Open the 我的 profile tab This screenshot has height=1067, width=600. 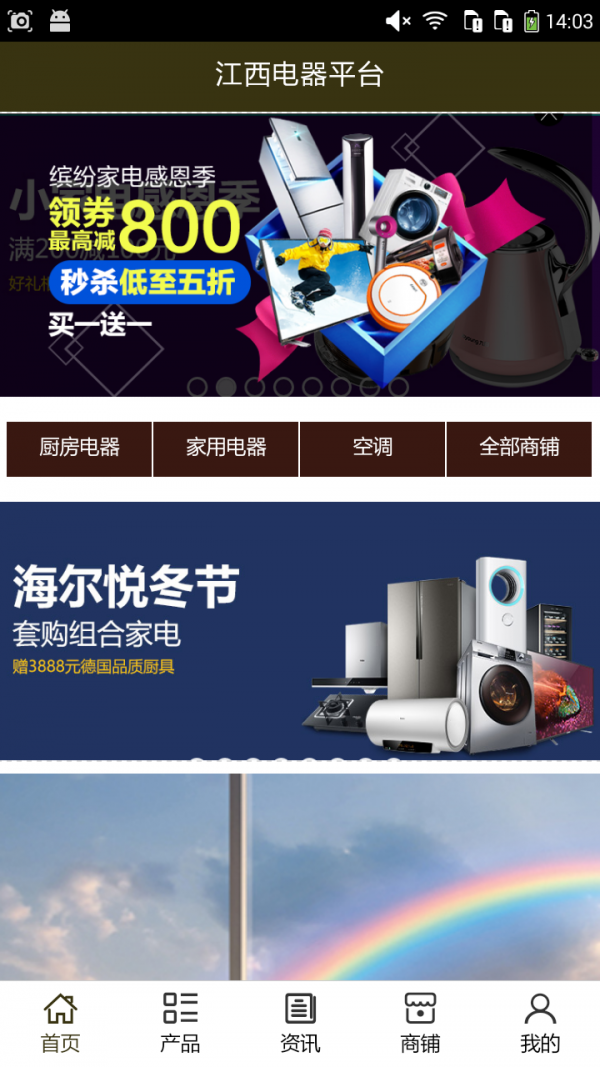[540, 1023]
